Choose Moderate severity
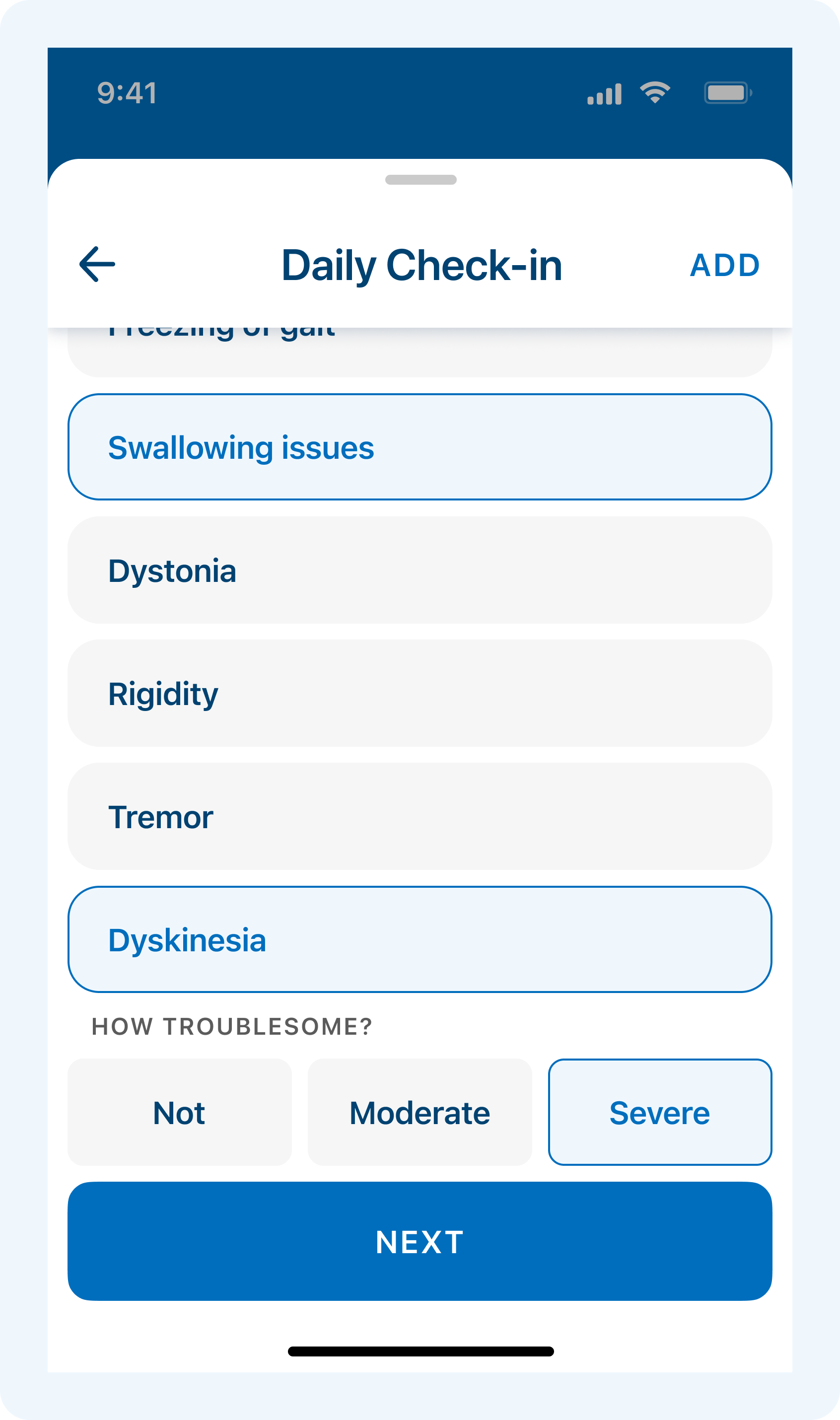The image size is (840, 1420). click(x=420, y=1112)
